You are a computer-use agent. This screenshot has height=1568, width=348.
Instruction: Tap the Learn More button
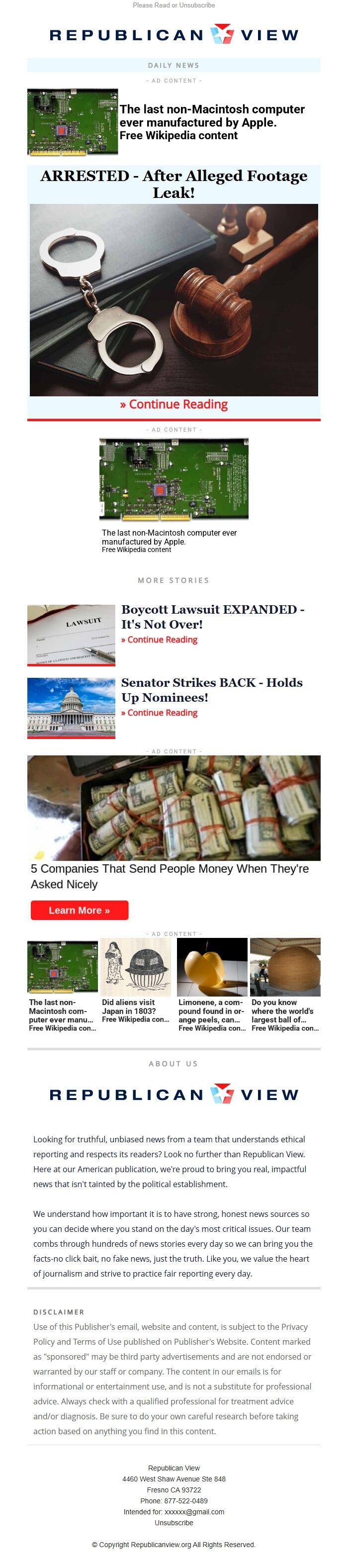pos(79,910)
